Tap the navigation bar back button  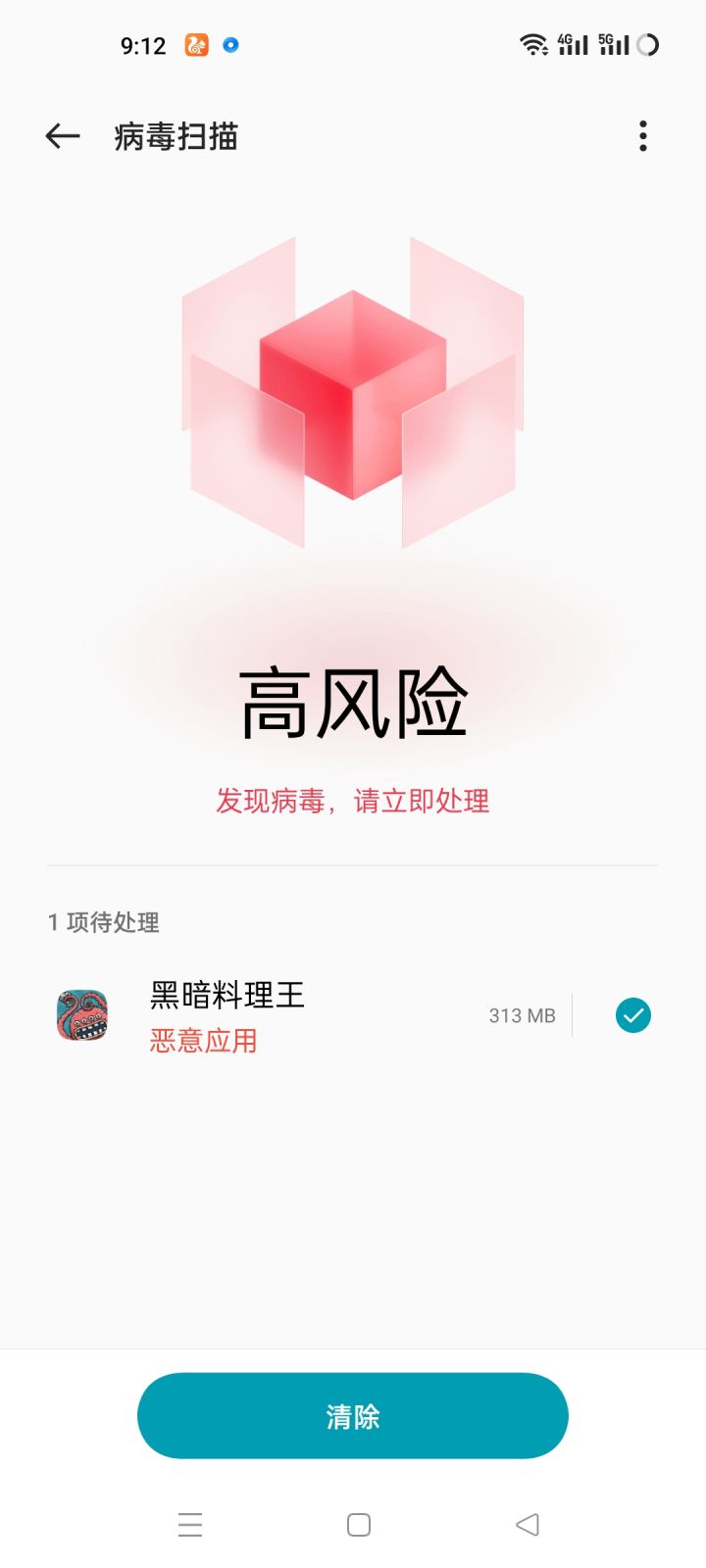coord(528,1524)
